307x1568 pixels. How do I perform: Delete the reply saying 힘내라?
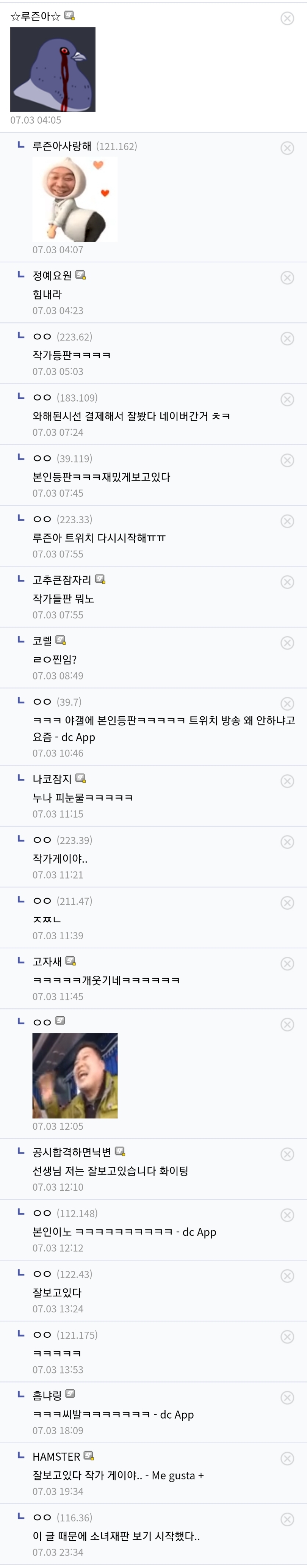point(287,278)
